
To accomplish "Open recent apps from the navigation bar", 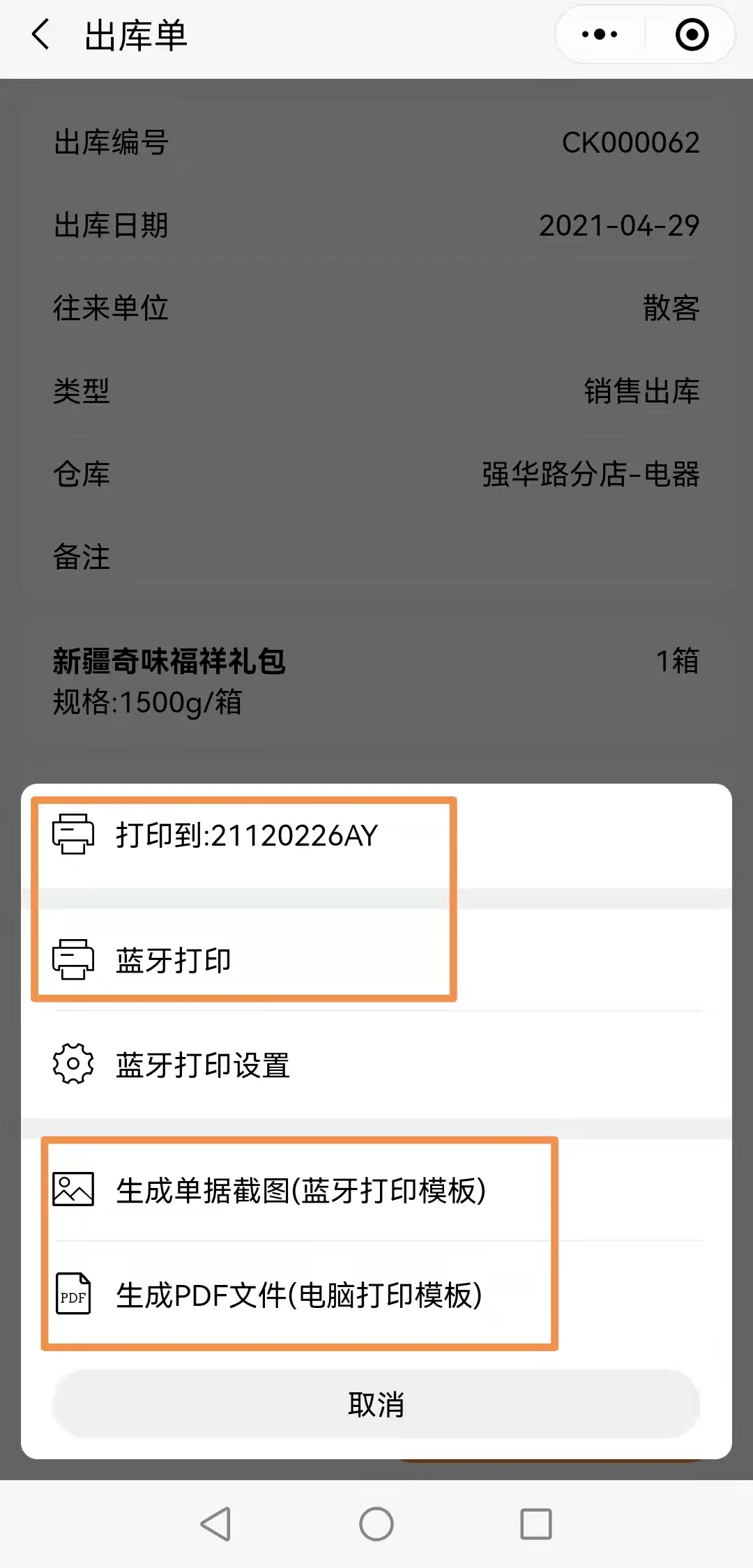I will pyautogui.click(x=536, y=1524).
